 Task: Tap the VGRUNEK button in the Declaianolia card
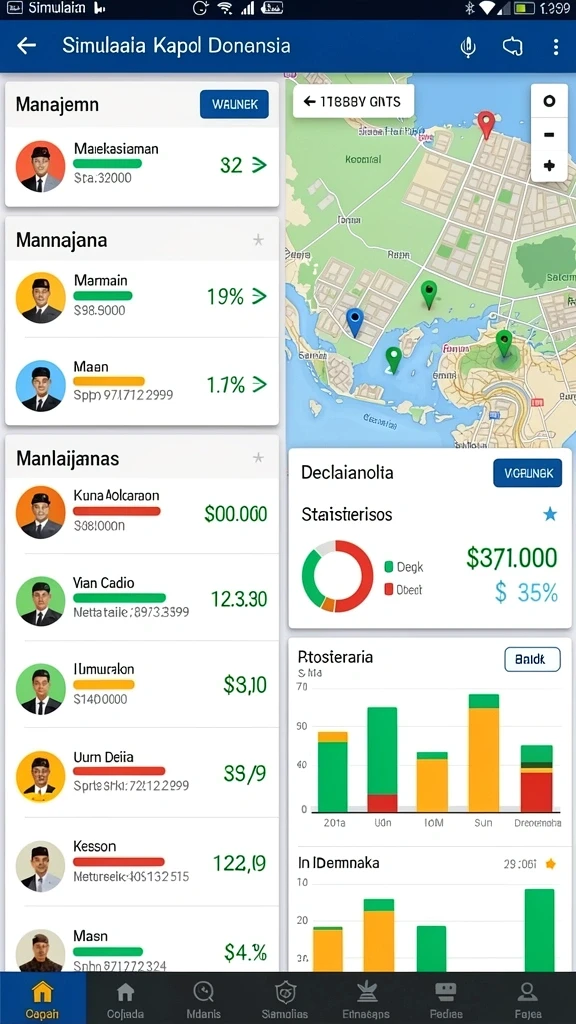coord(528,473)
